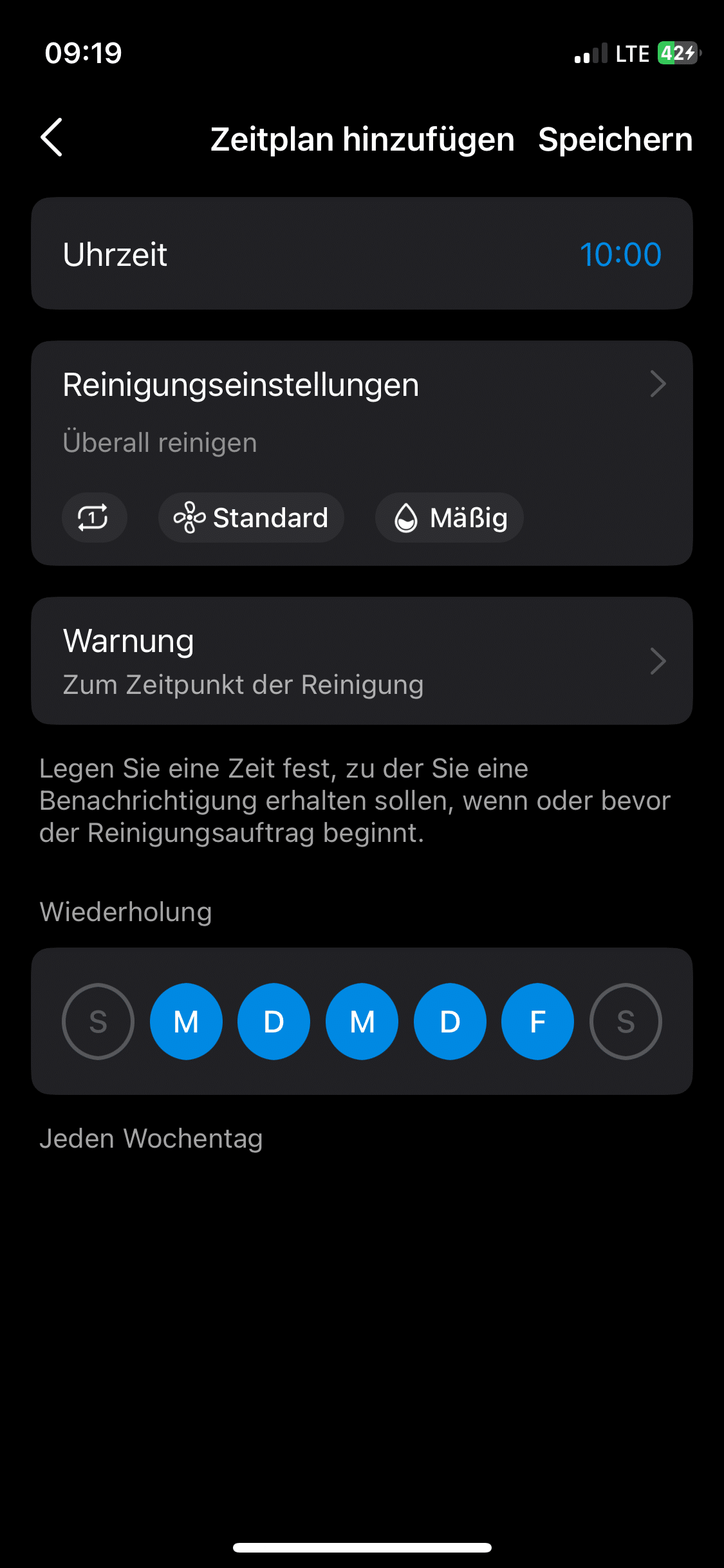Enable Saturday, the last S day circle
This screenshot has width=724, height=1568.
coord(626,1022)
